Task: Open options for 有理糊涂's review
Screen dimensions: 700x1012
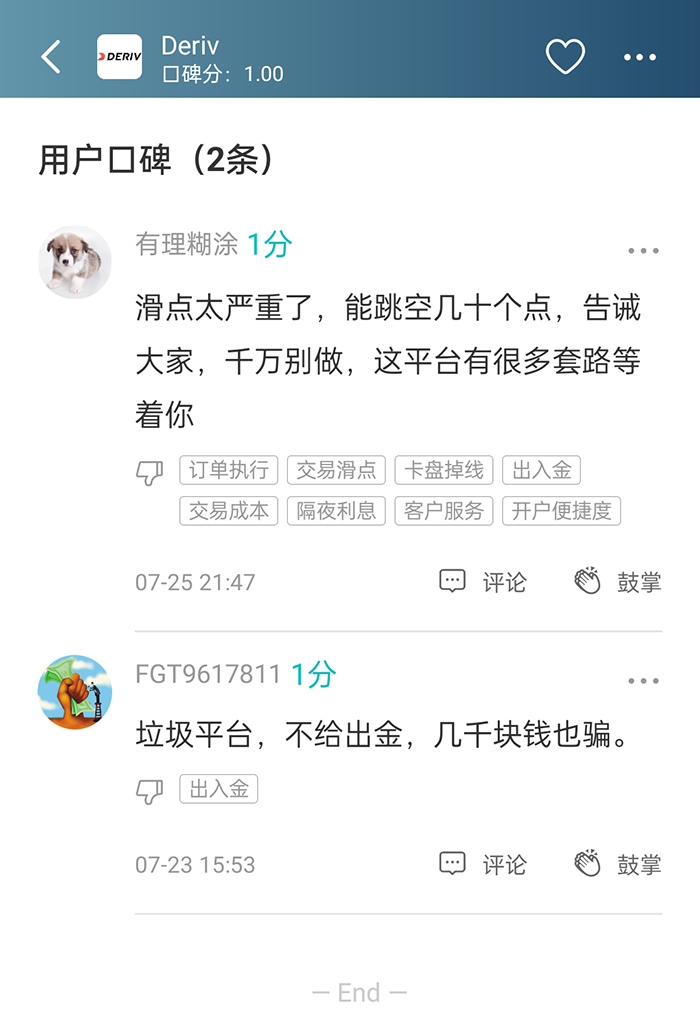Action: click(643, 251)
